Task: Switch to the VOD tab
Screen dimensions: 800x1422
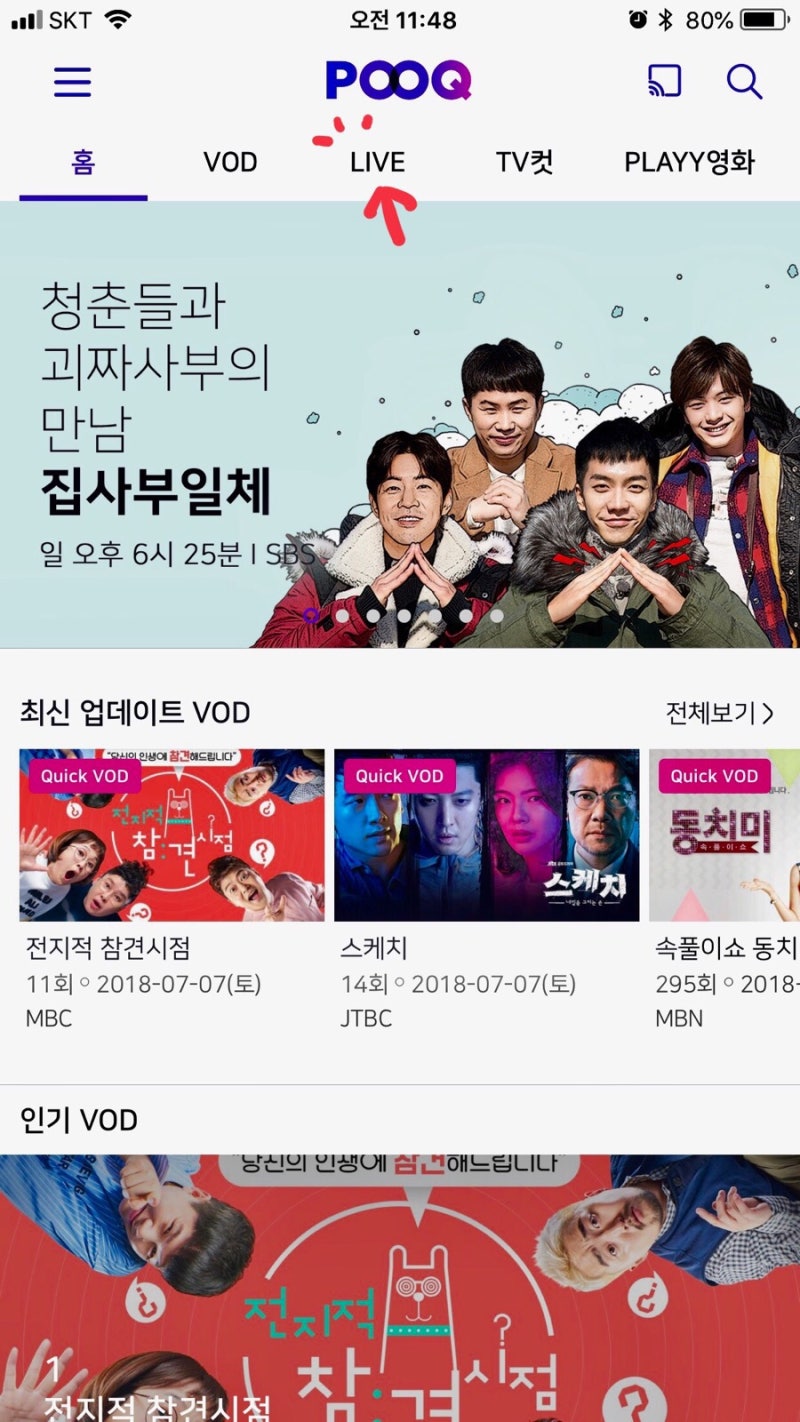Action: click(x=230, y=162)
